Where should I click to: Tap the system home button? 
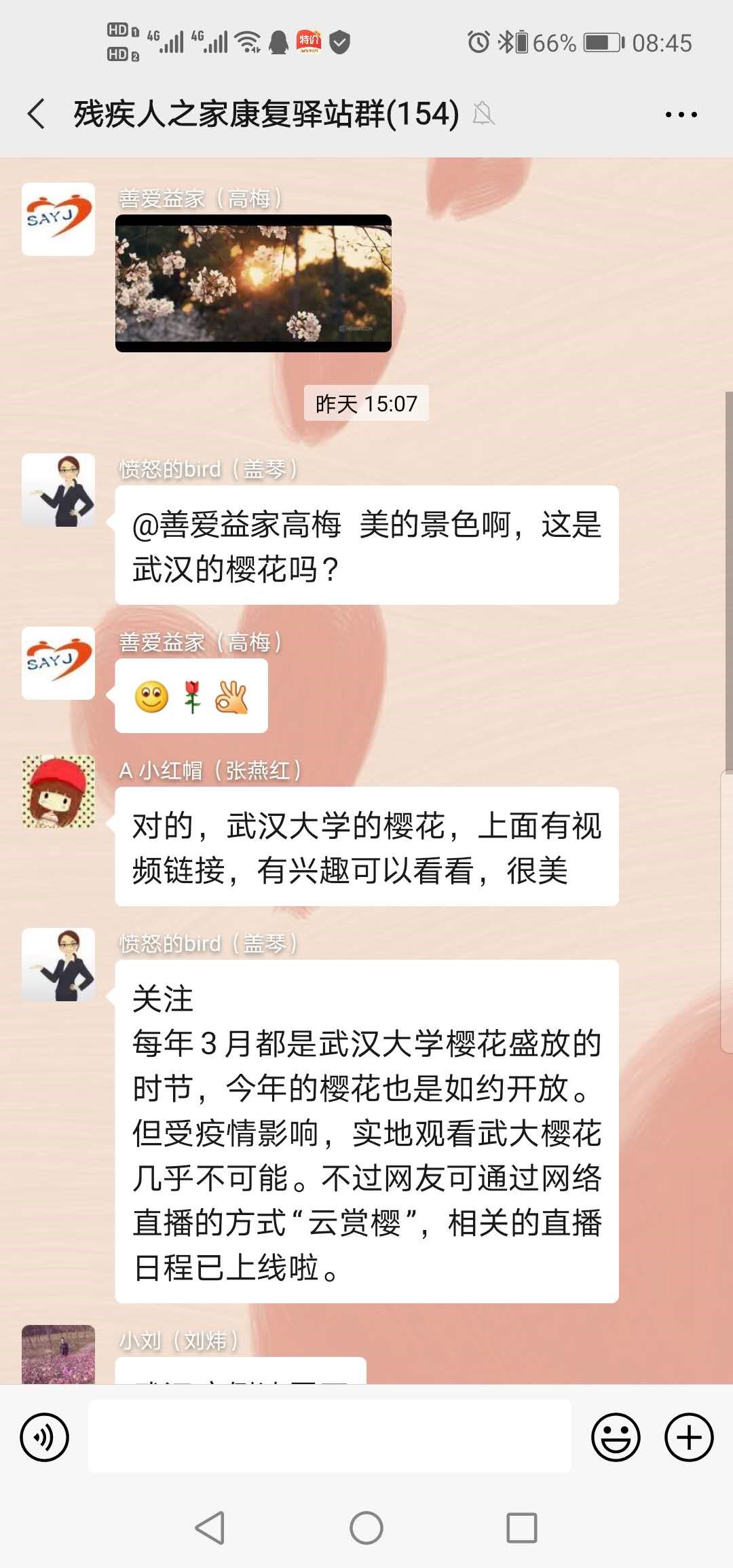[366, 1528]
